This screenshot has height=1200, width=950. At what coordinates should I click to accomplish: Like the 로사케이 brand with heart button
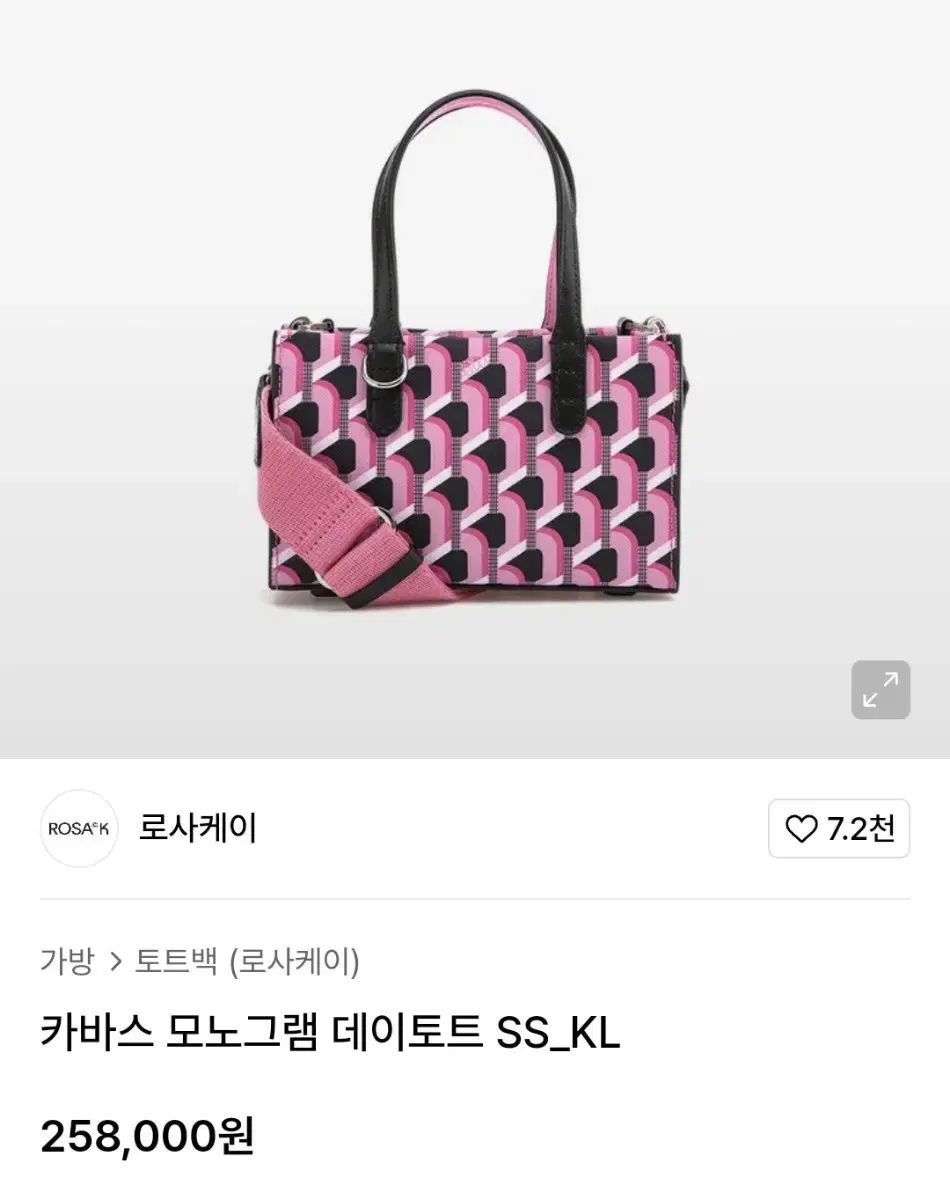pos(838,828)
